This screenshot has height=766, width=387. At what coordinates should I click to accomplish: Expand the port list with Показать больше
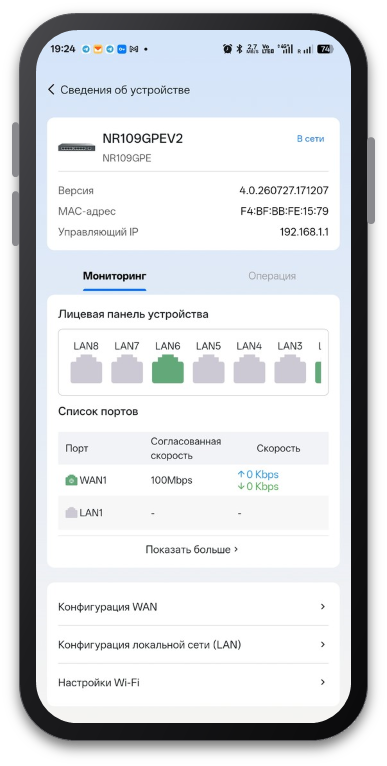(x=192, y=550)
